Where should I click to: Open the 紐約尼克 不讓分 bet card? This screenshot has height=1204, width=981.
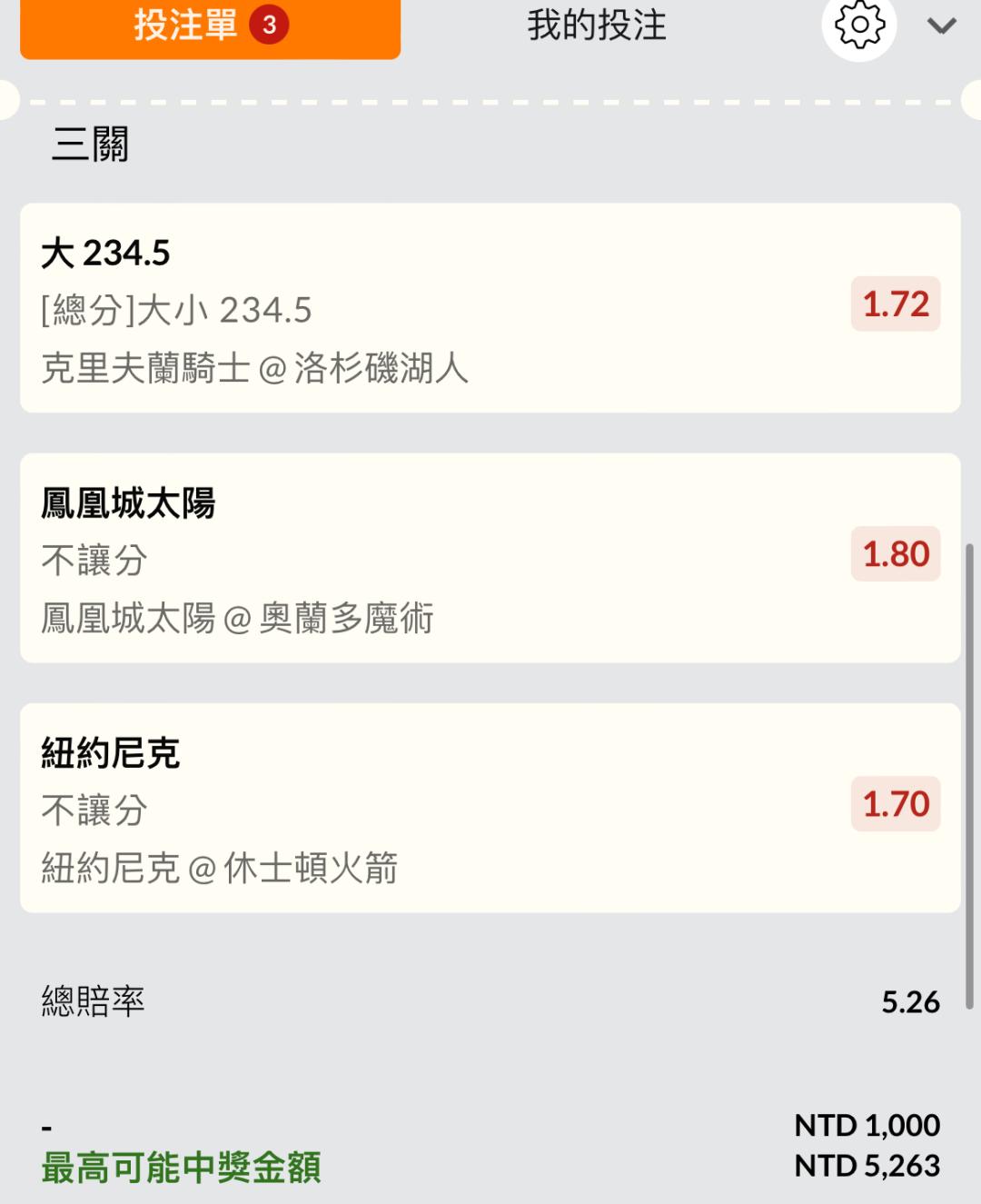tap(490, 808)
